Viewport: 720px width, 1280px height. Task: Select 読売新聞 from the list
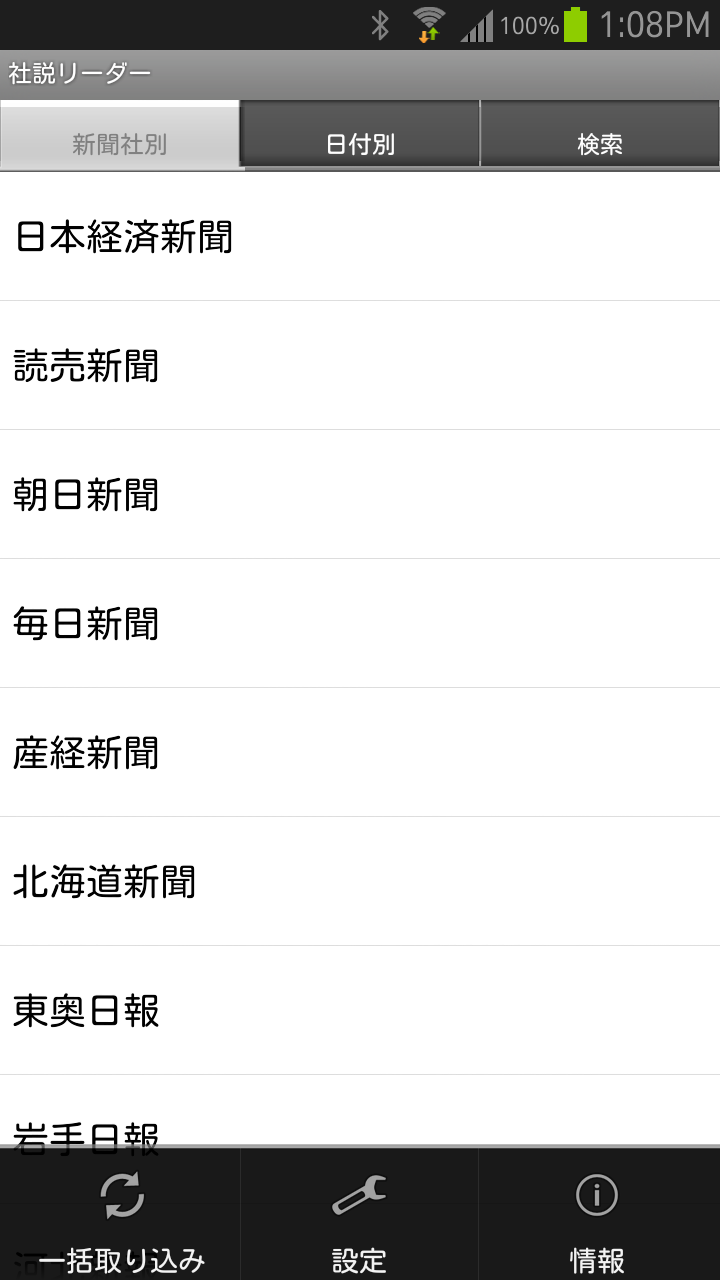[360, 366]
